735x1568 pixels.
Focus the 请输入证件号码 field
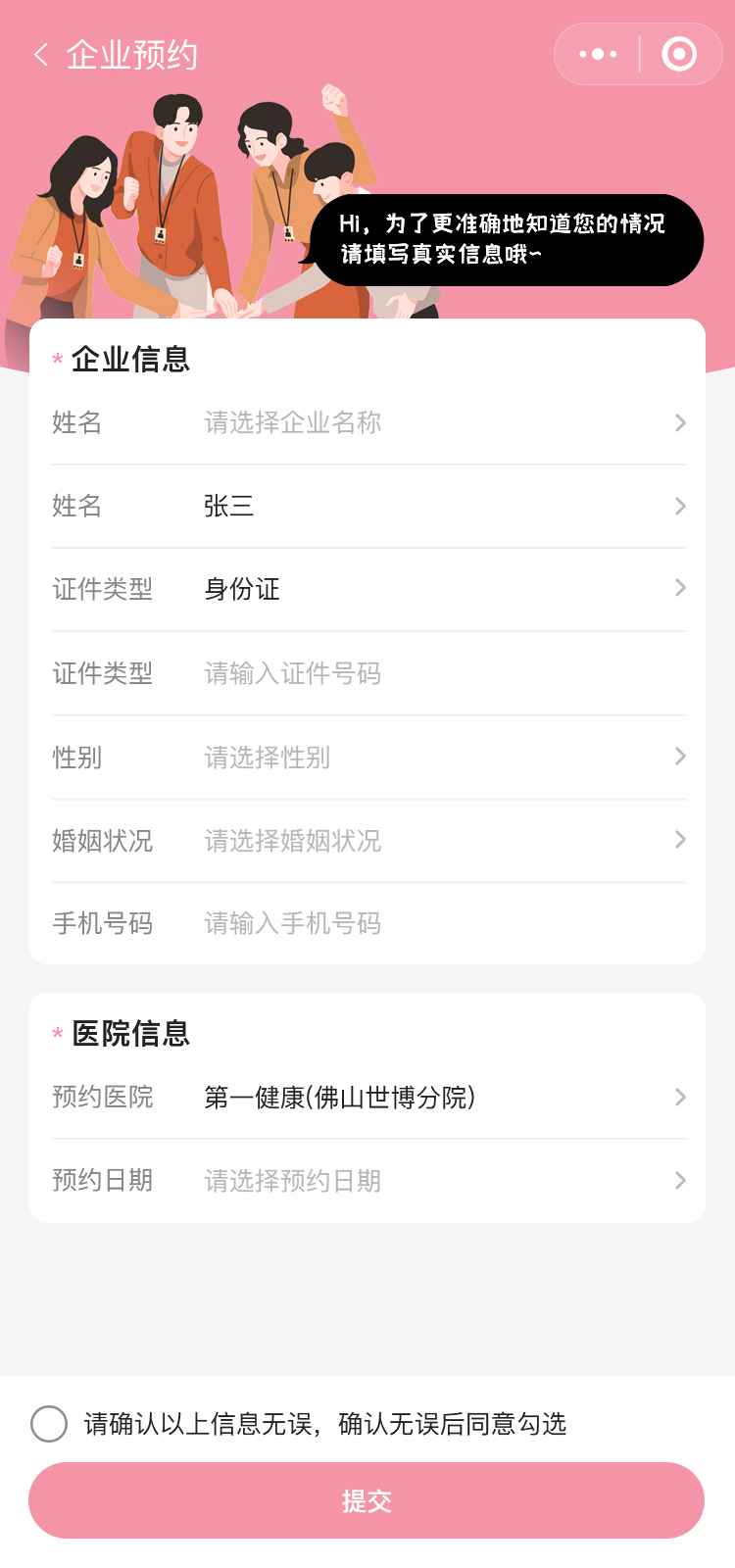coord(441,674)
